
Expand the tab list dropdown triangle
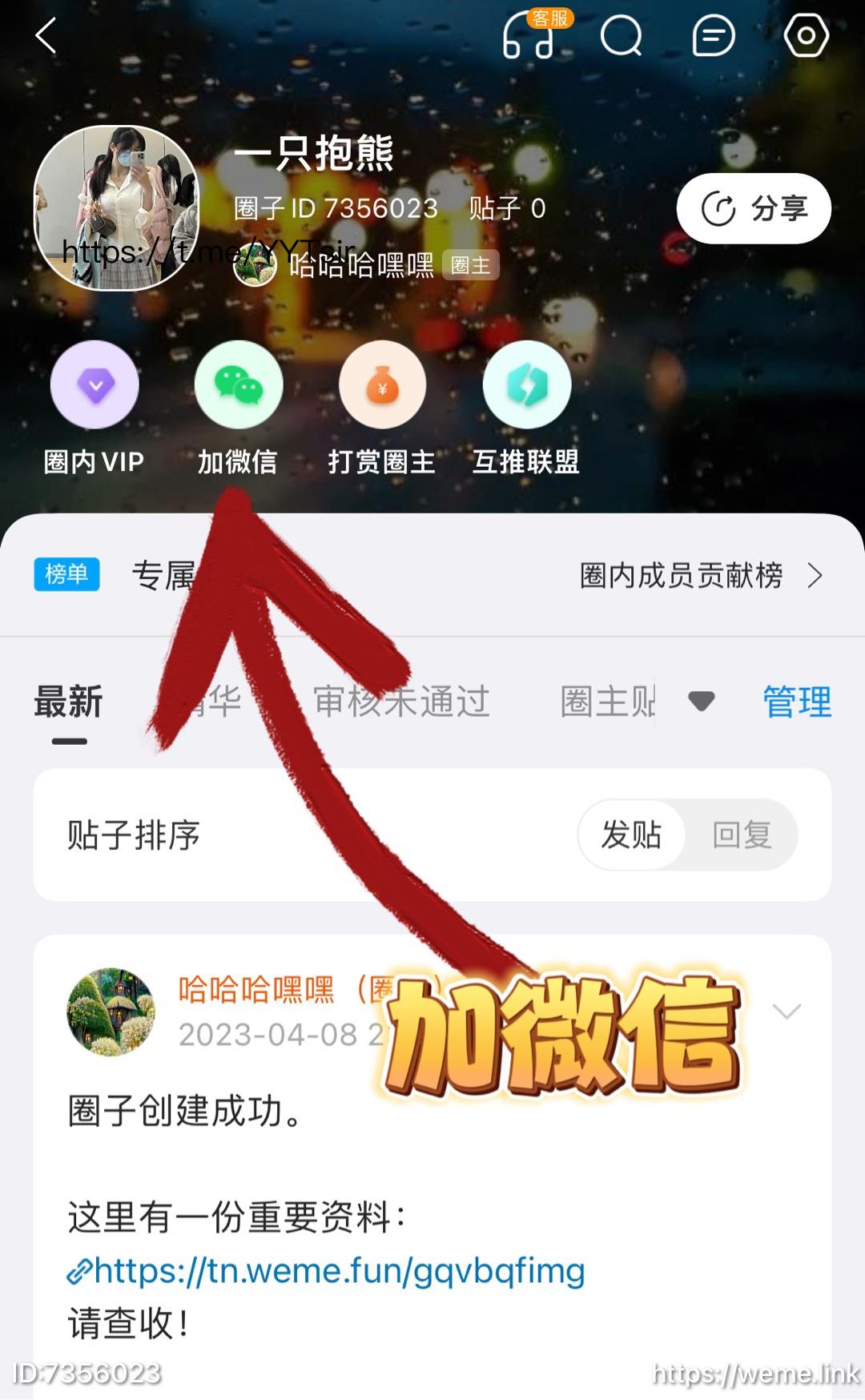point(701,702)
